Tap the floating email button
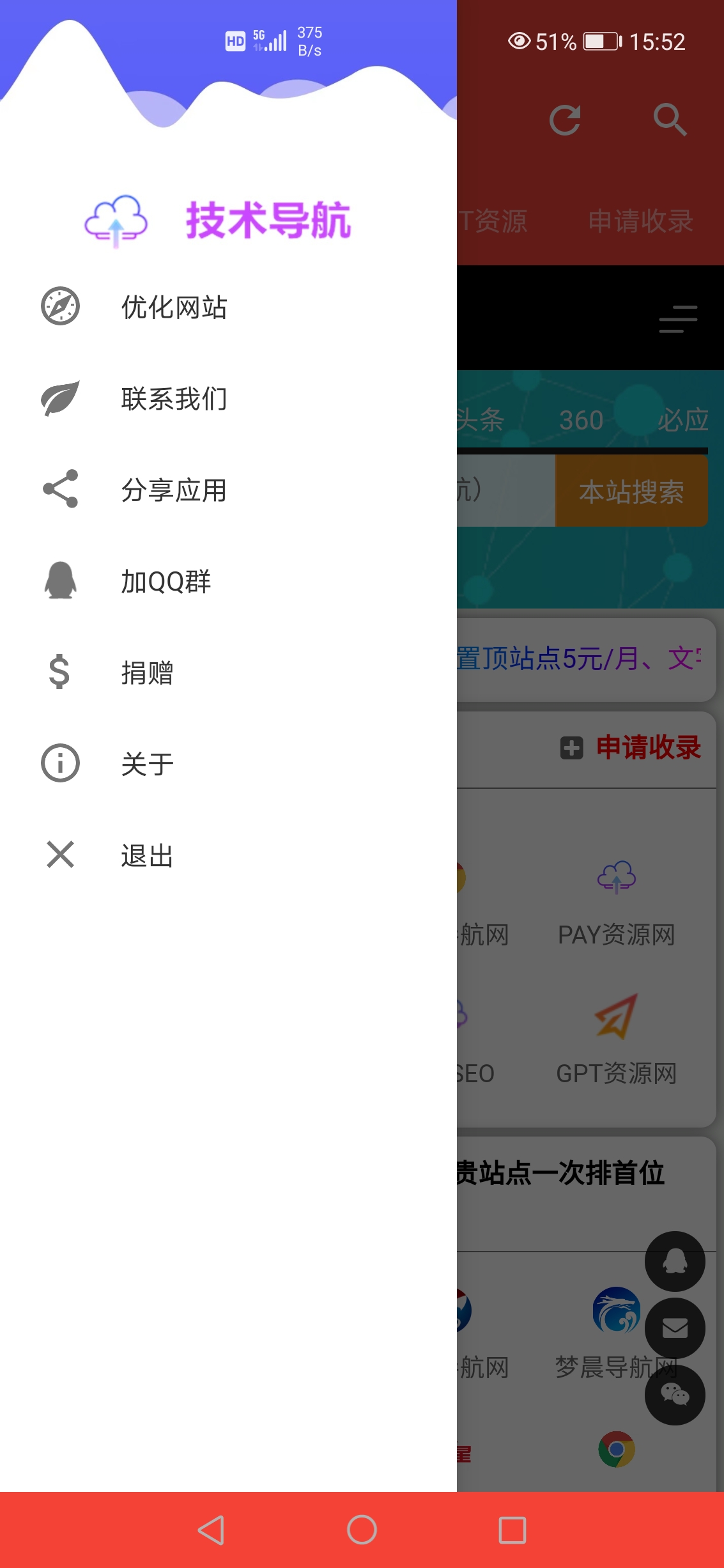 pyautogui.click(x=675, y=1328)
